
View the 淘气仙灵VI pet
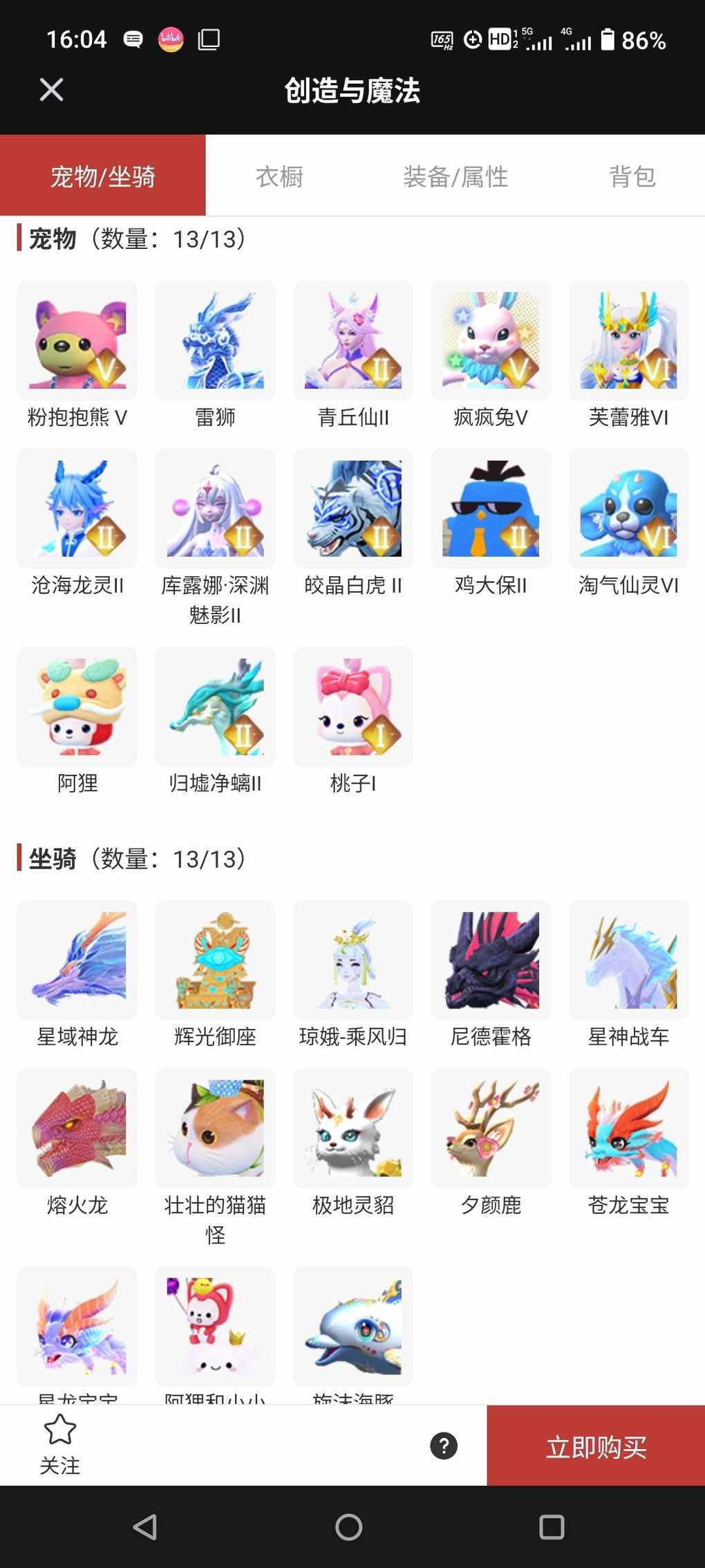(628, 508)
